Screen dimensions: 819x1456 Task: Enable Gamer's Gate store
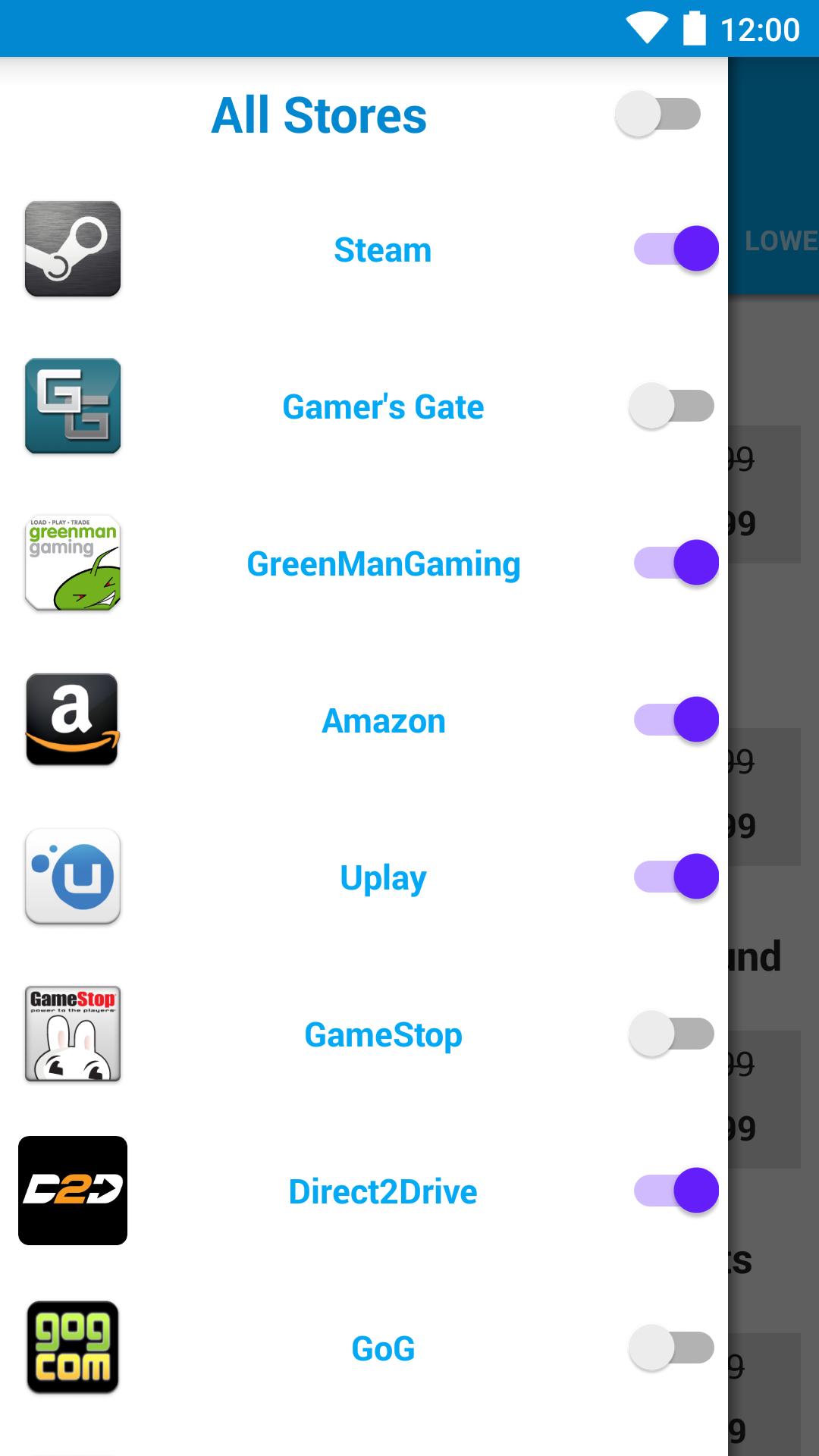(x=671, y=406)
